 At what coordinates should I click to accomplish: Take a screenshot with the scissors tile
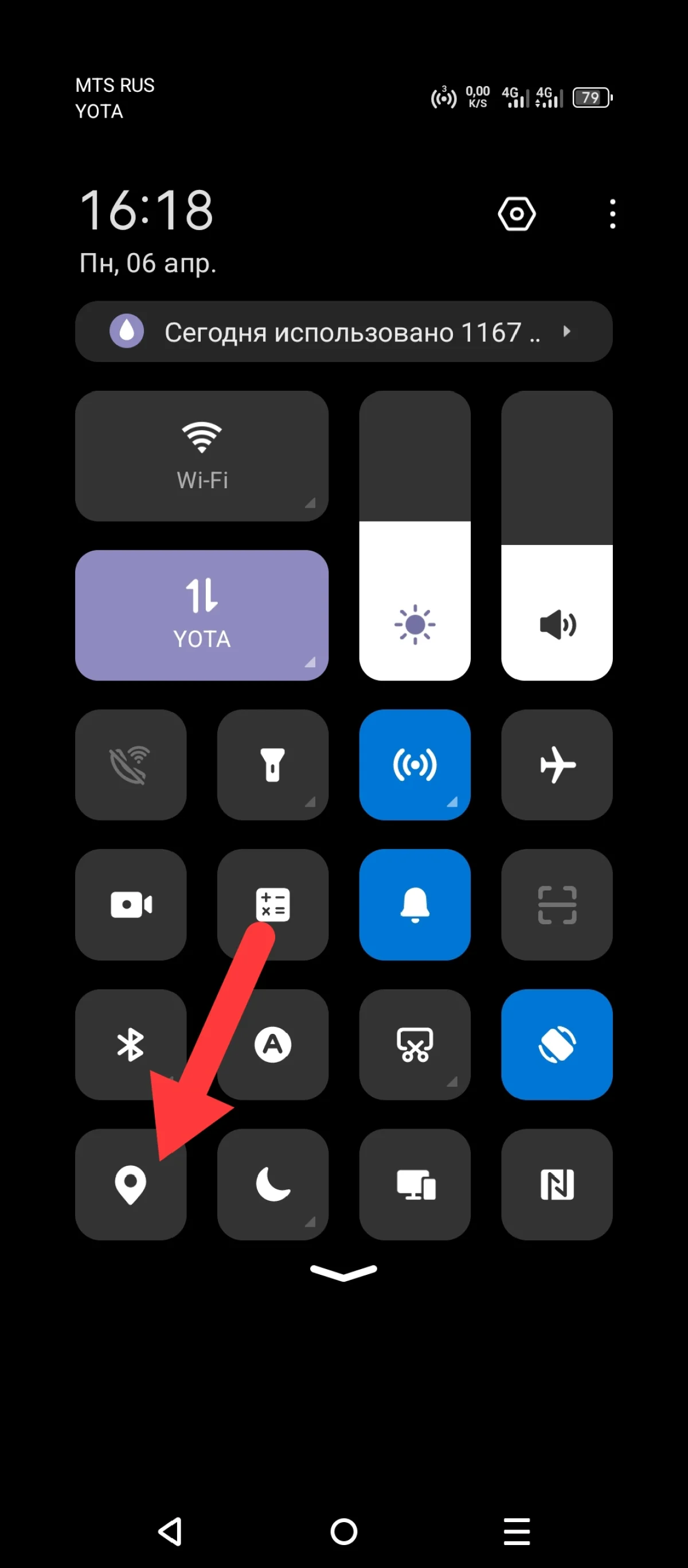click(x=415, y=1045)
